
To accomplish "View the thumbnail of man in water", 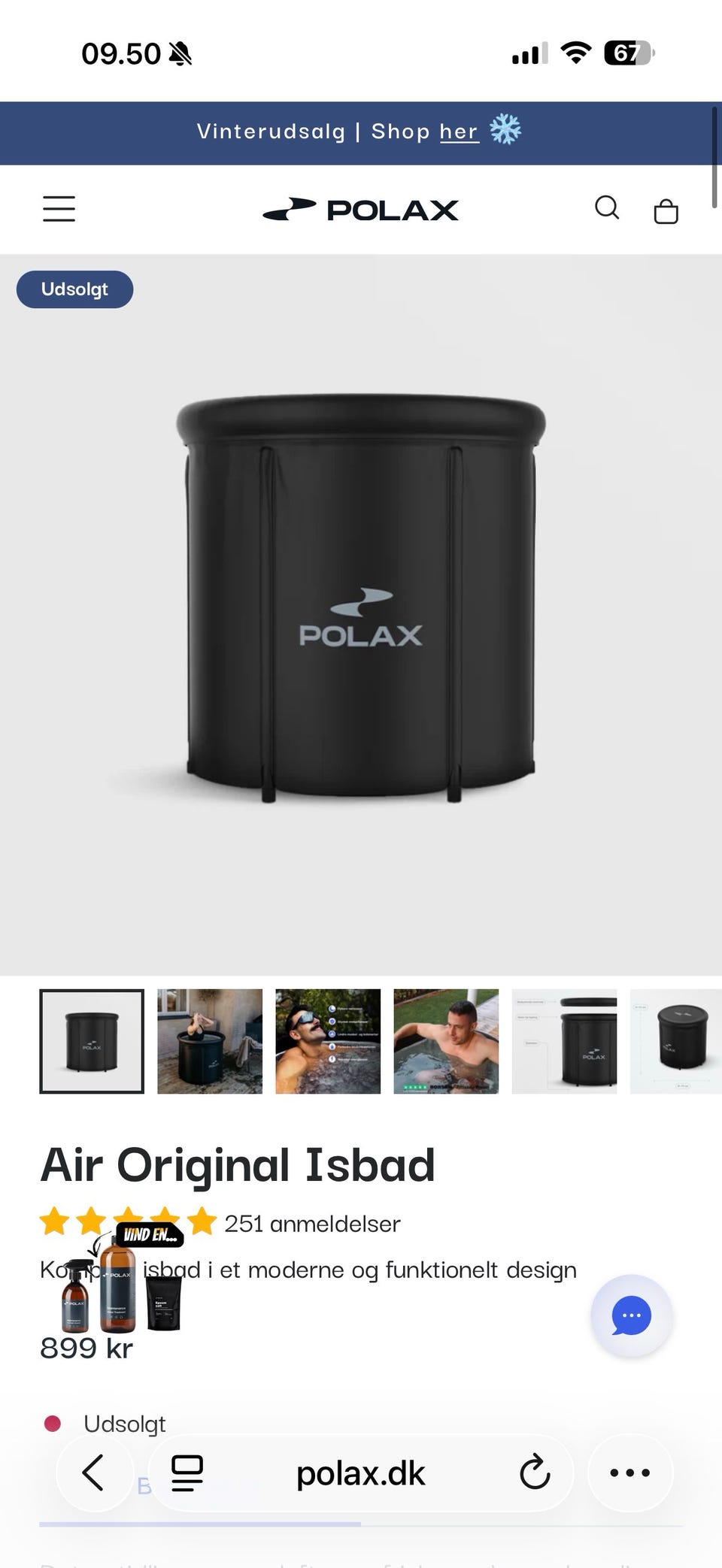I will (x=446, y=1041).
